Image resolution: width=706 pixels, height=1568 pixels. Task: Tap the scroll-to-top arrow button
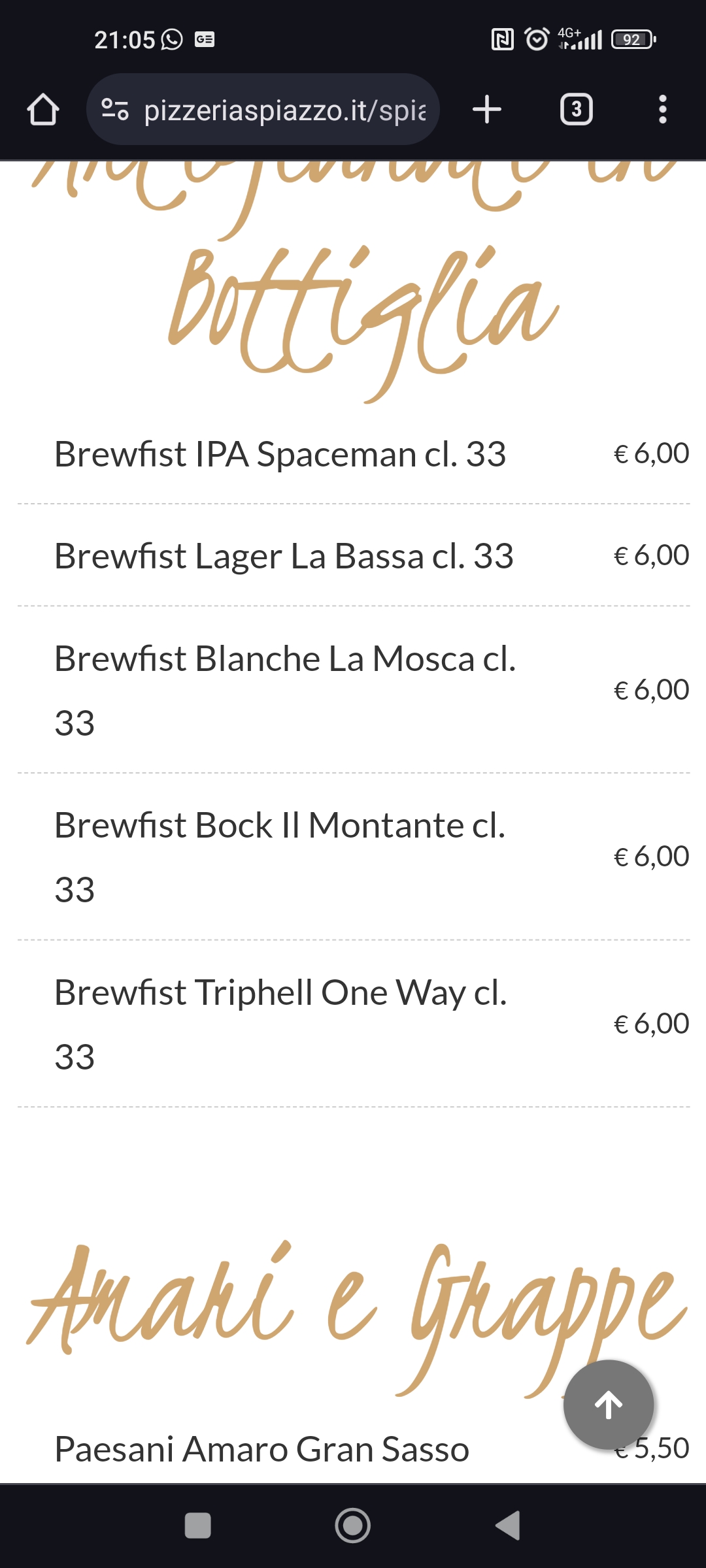(x=609, y=1405)
